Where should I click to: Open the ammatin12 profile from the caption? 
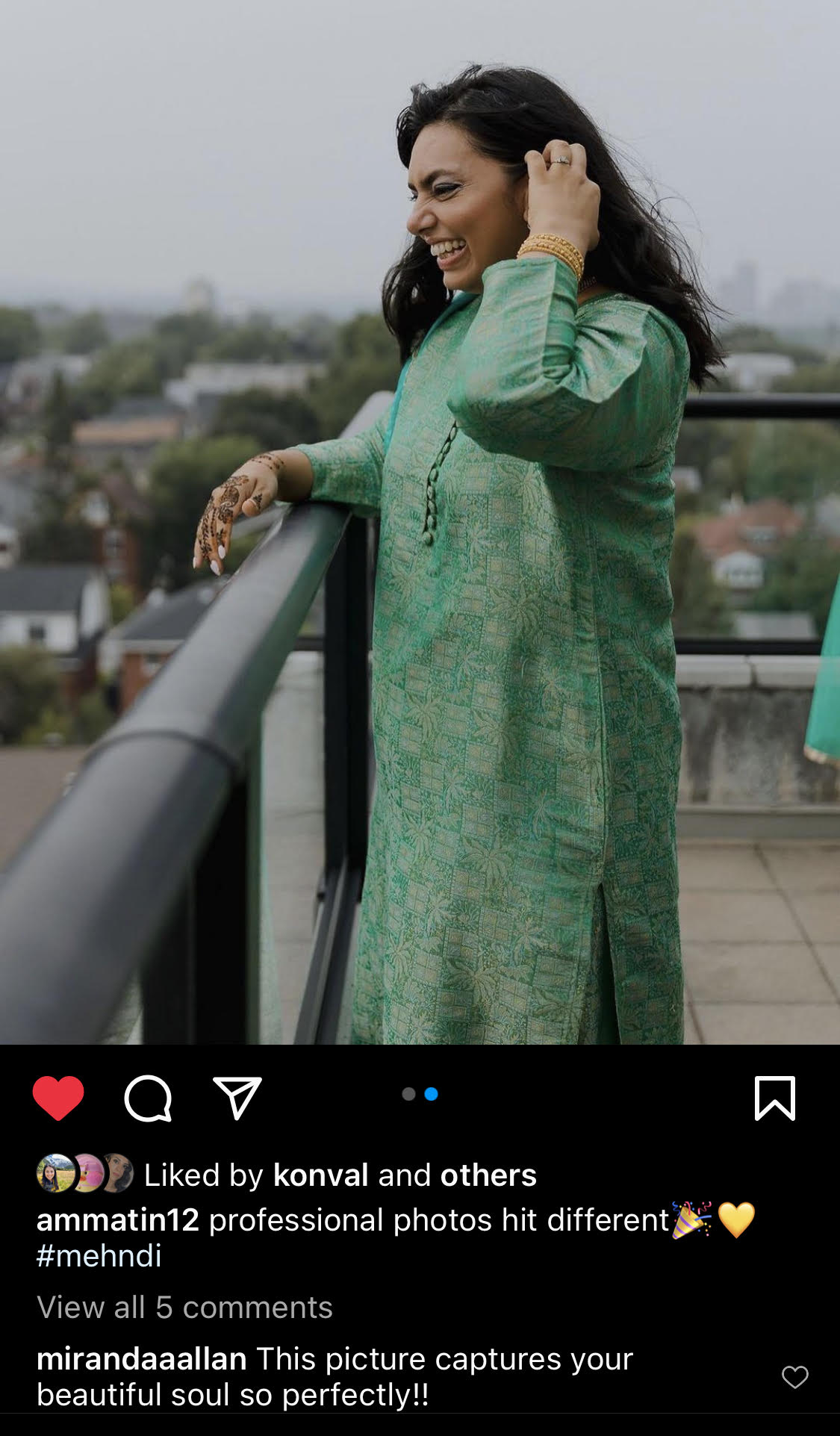click(117, 1220)
